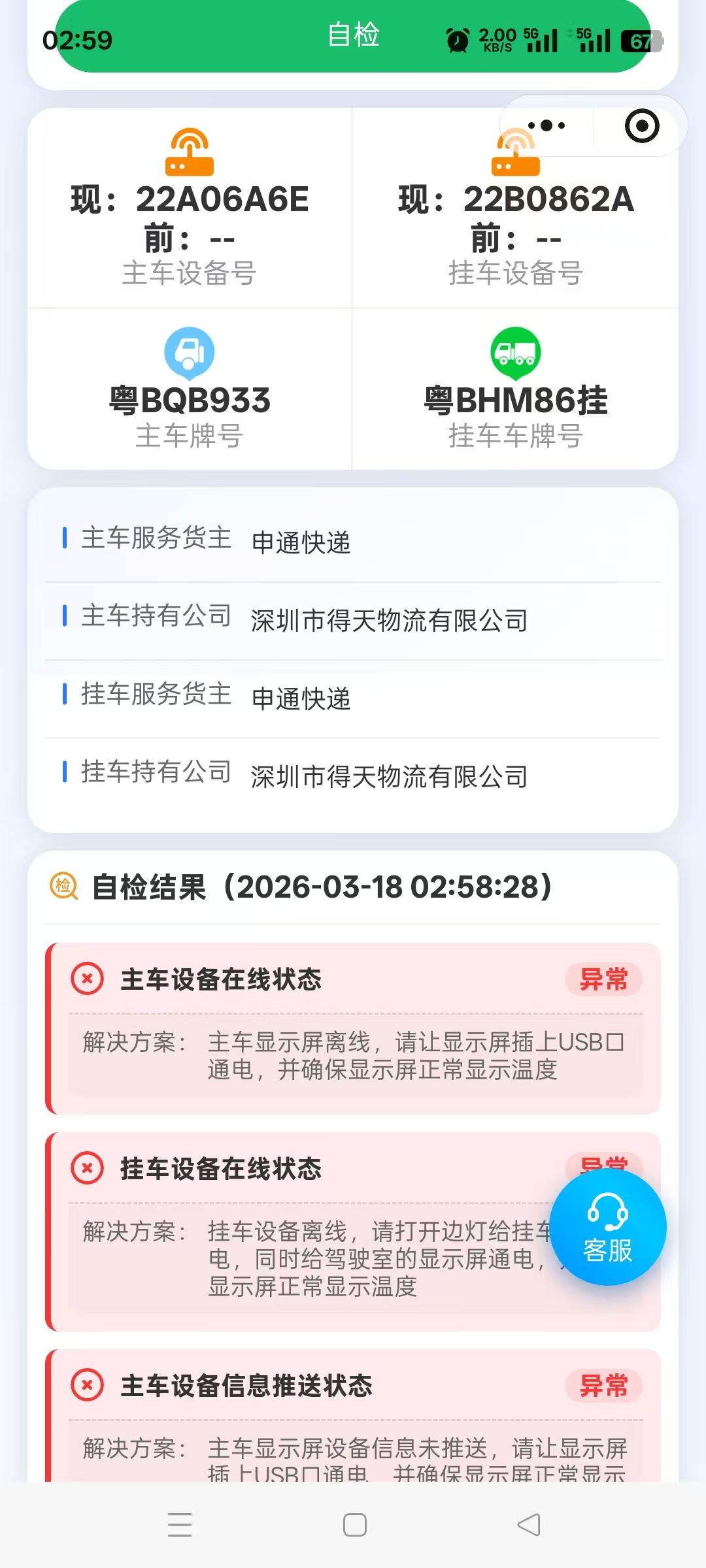Close the mini program via the circle icon
This screenshot has height=1568, width=706.
[x=641, y=125]
